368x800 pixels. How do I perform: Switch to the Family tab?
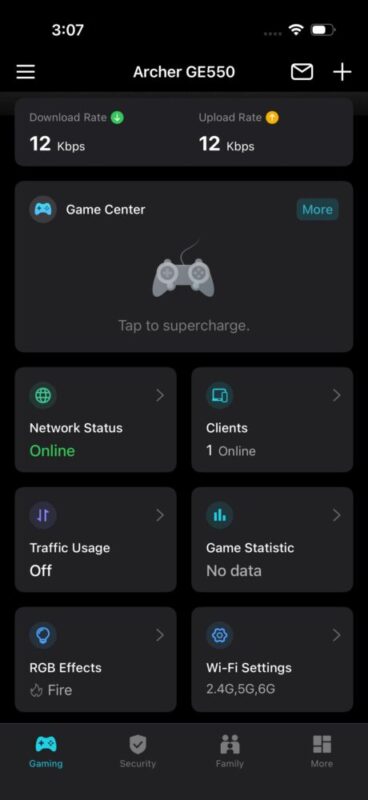(x=230, y=752)
